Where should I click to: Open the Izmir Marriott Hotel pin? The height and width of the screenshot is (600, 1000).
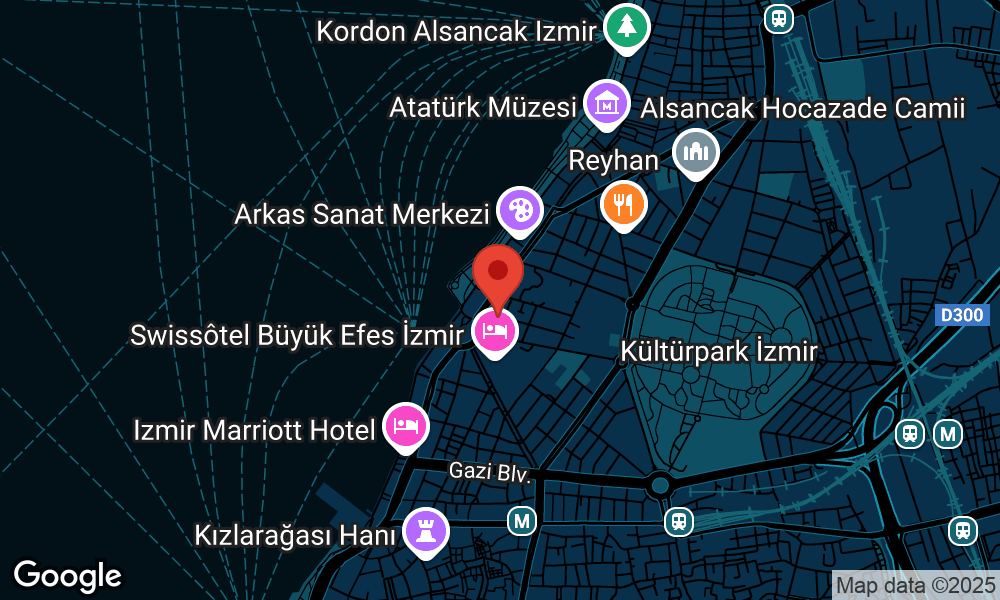click(406, 427)
